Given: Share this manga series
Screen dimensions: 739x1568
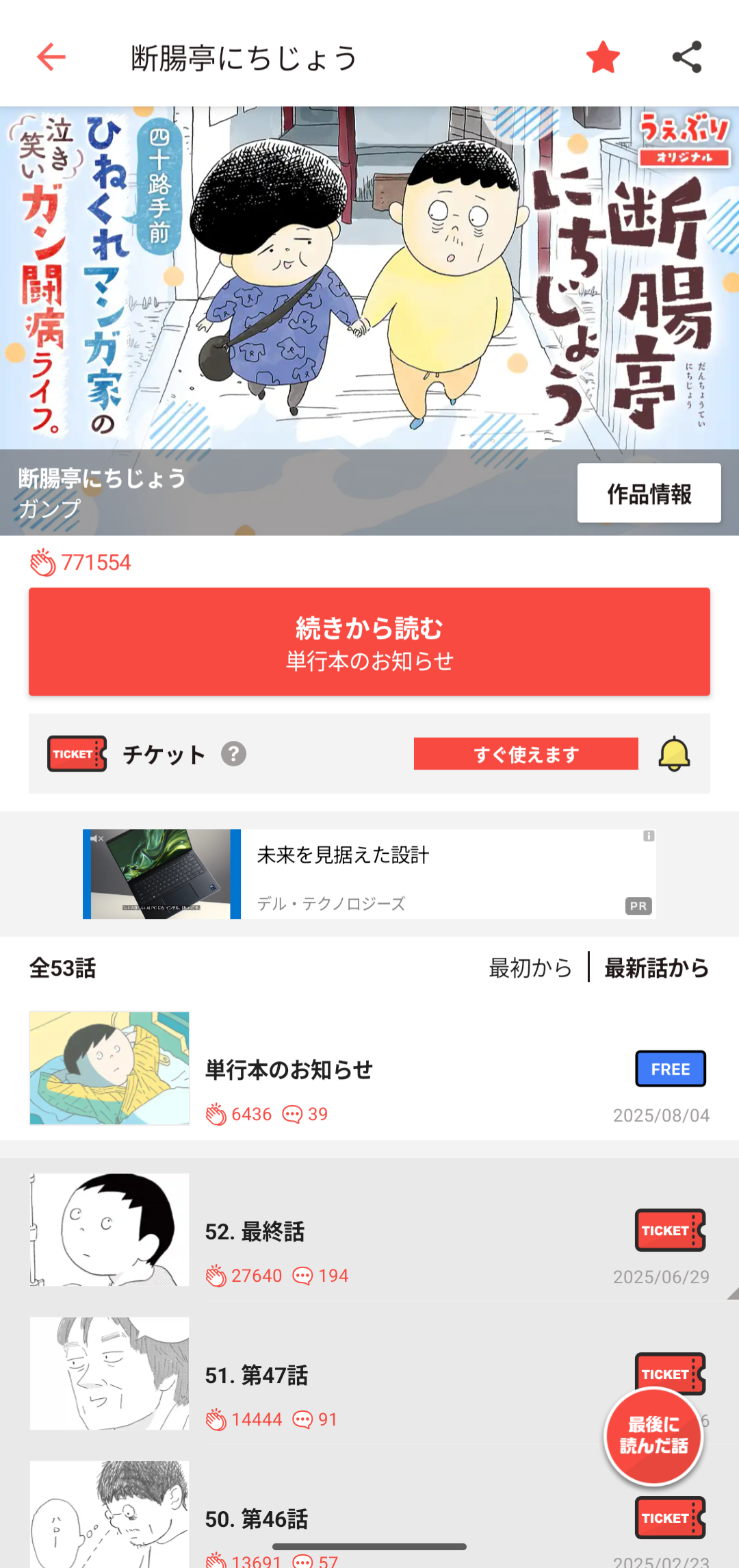Looking at the screenshot, I should click(x=687, y=57).
